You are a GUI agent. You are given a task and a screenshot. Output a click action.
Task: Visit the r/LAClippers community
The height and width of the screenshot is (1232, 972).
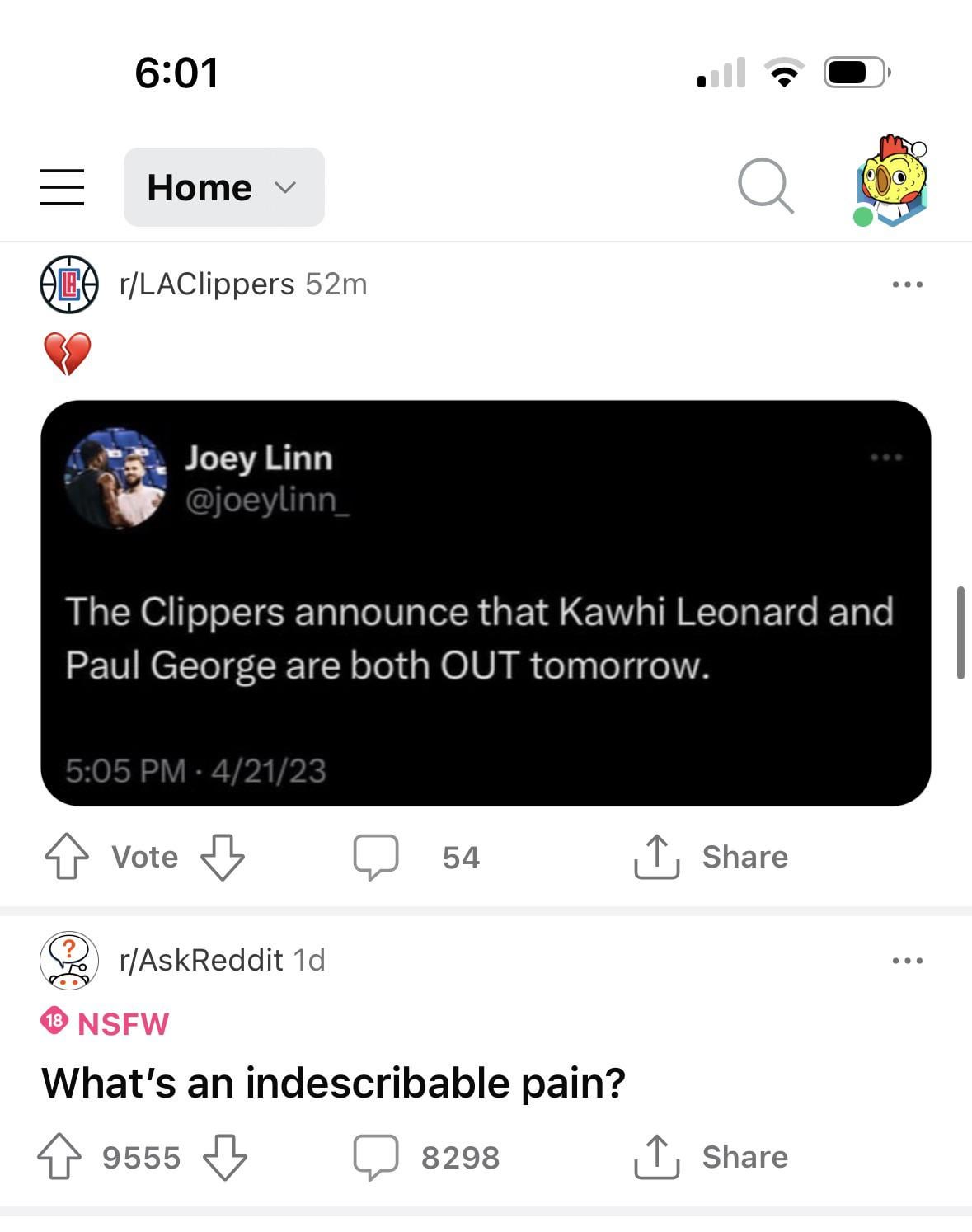click(206, 284)
